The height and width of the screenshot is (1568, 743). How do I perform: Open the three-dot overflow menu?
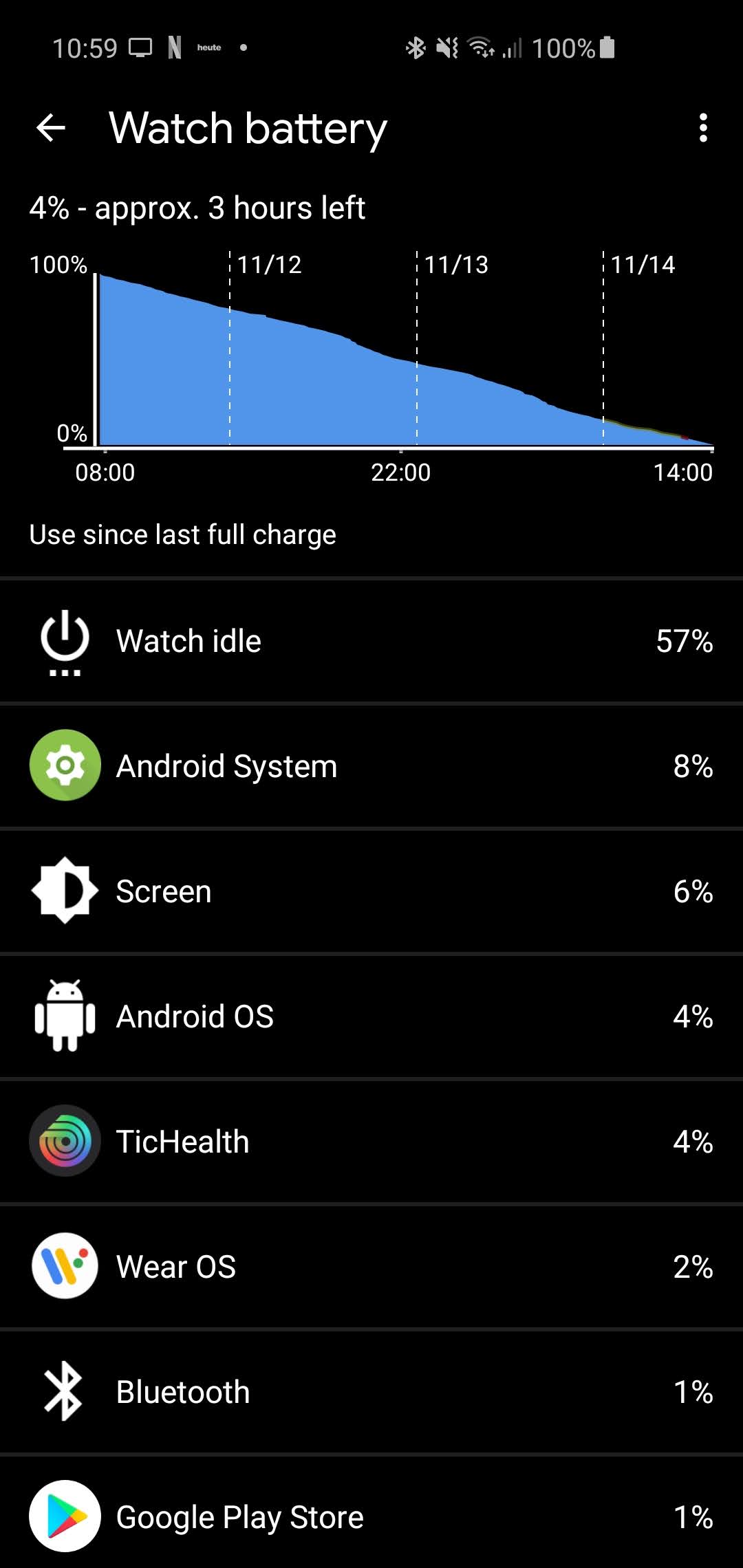(702, 128)
